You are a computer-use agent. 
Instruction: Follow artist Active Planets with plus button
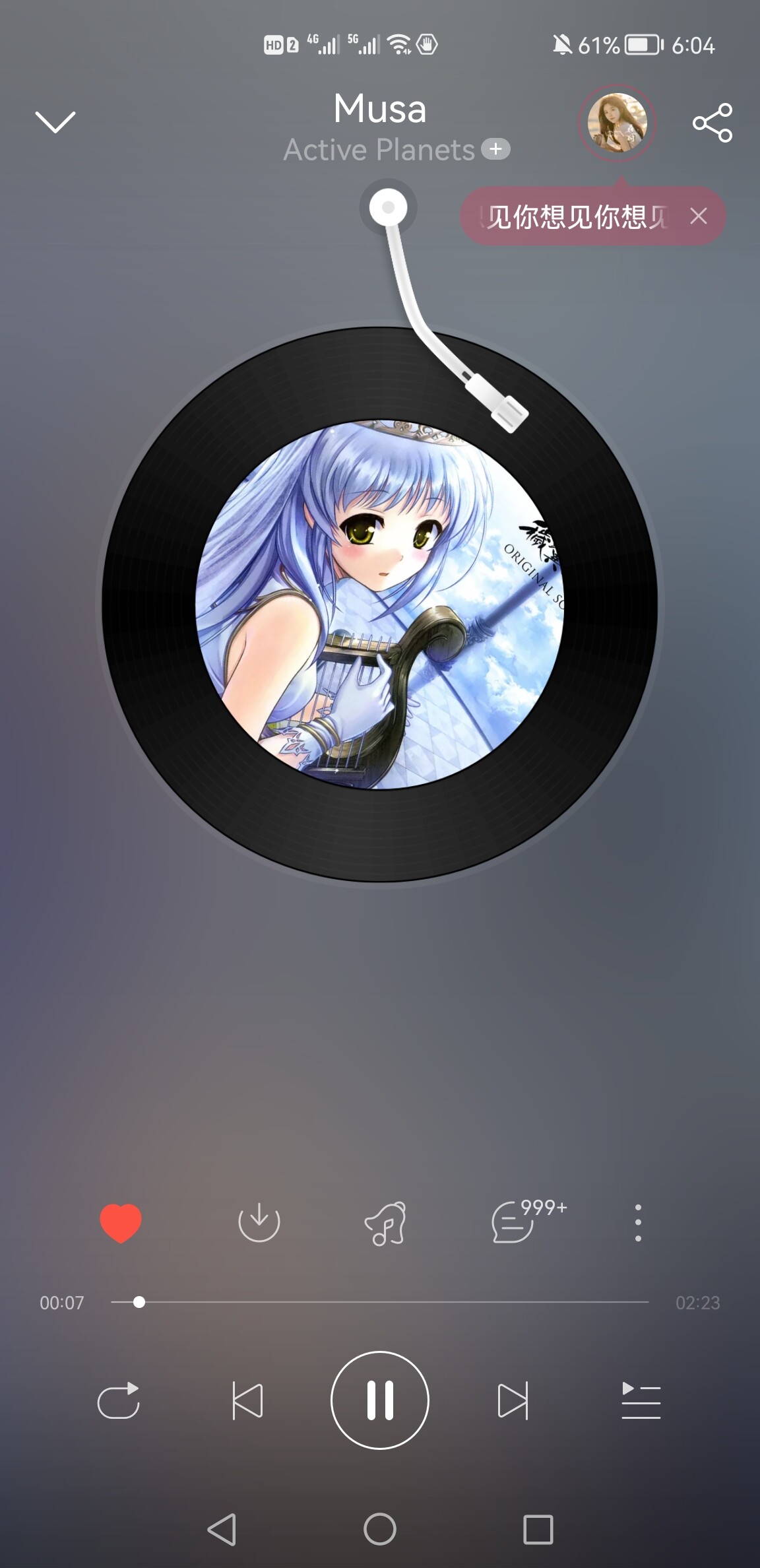(x=495, y=150)
